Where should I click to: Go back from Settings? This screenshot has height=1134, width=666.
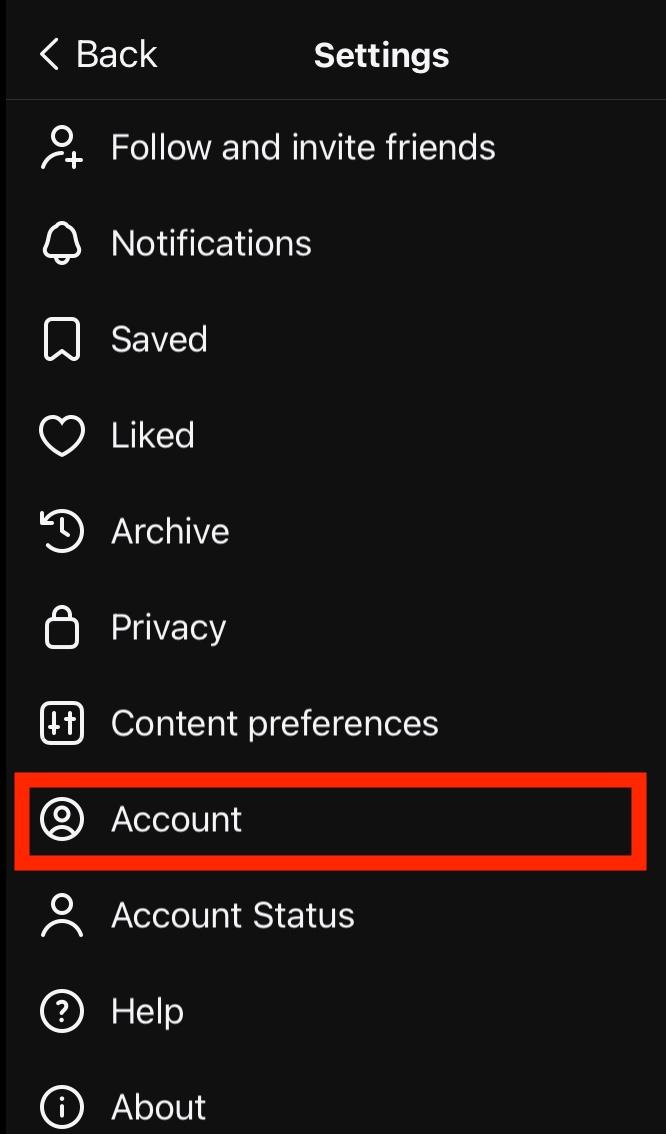coord(98,55)
